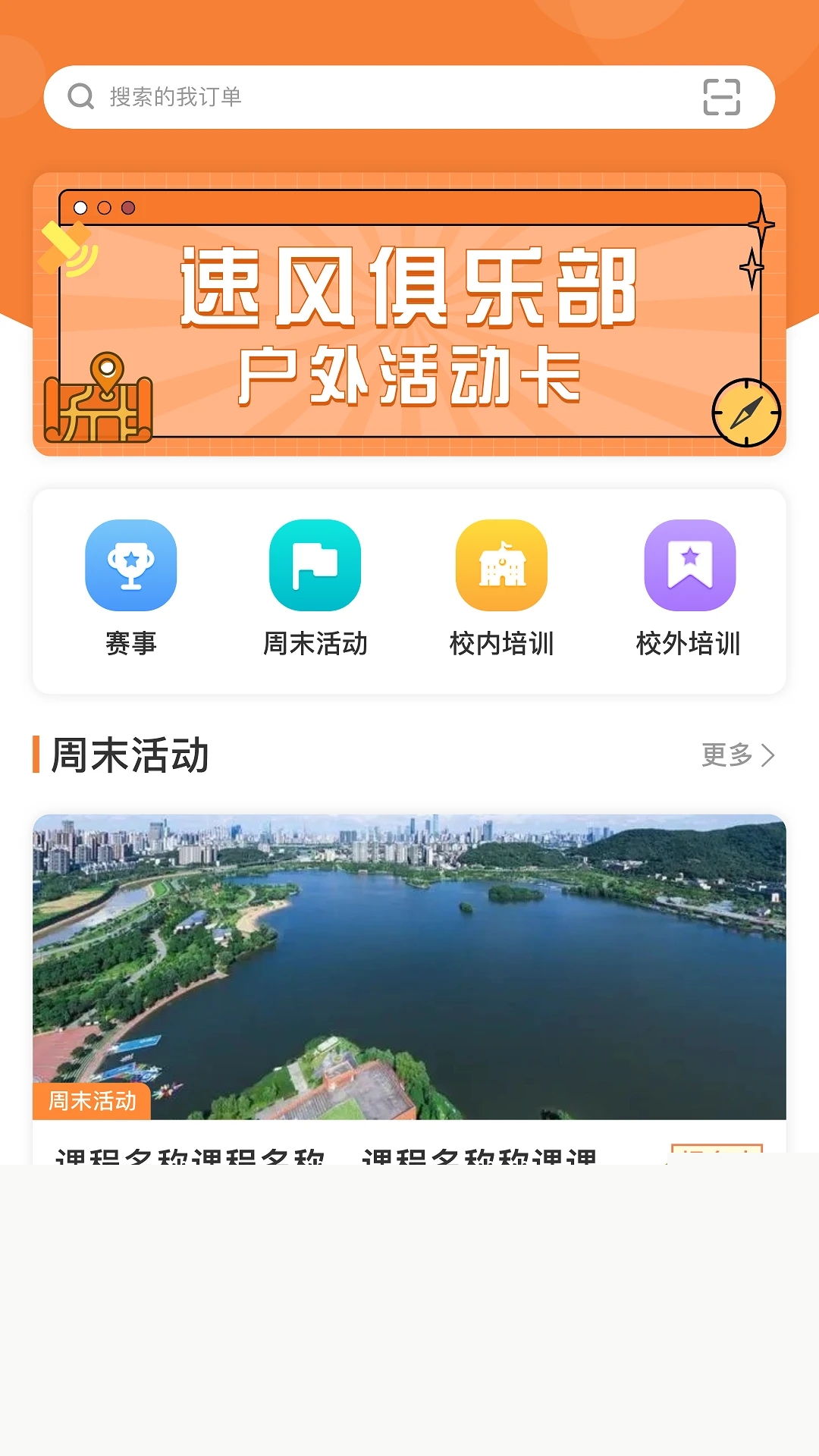Click the magnifier icon in the search bar
Viewport: 819px width, 1456px height.
click(80, 96)
